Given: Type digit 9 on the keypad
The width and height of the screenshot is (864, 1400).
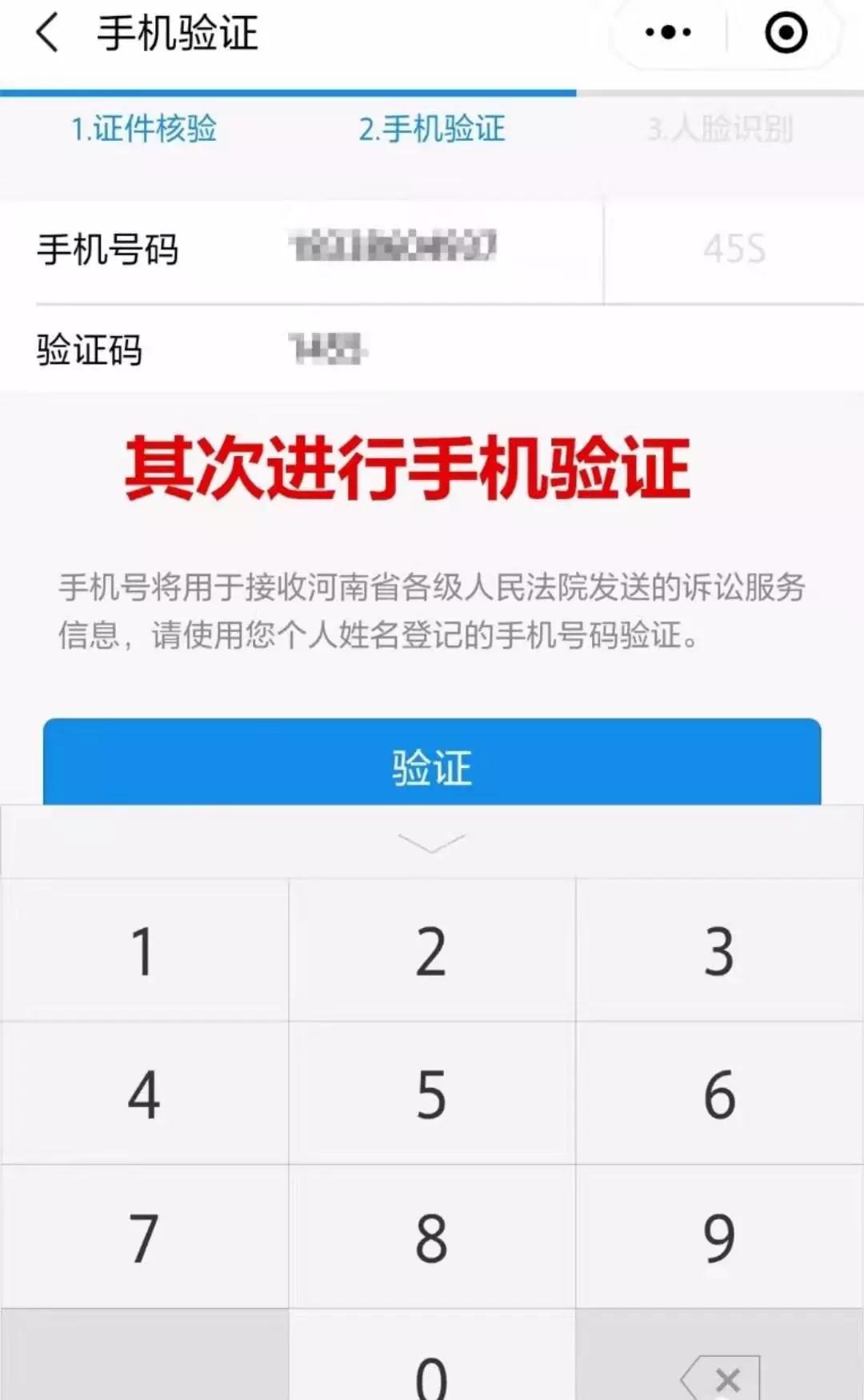Looking at the screenshot, I should point(720,1237).
